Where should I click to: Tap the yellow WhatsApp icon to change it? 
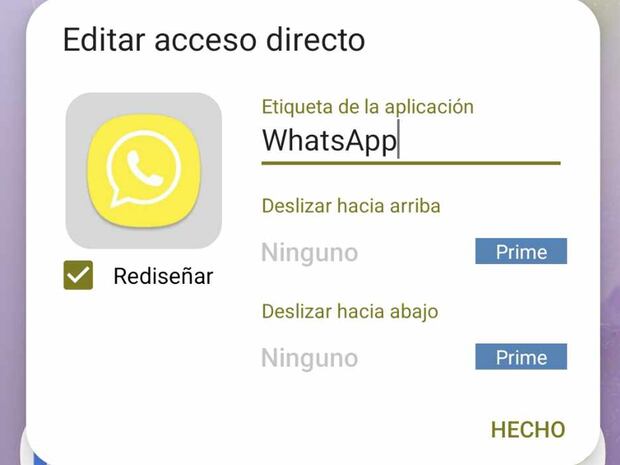pyautogui.click(x=143, y=171)
